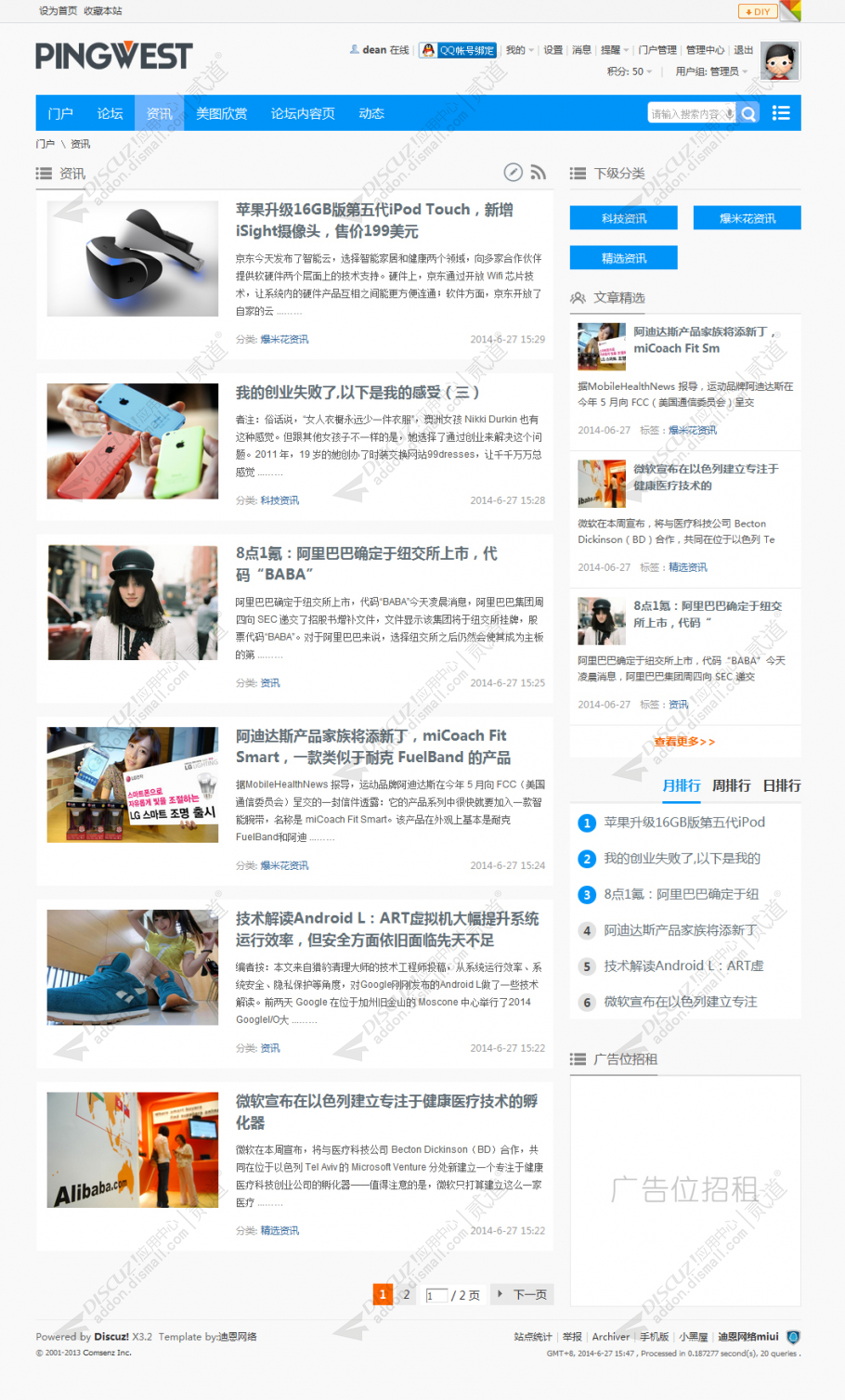Select the 爆米花资讯 subcategory button
The image size is (845, 1400).
point(747,218)
